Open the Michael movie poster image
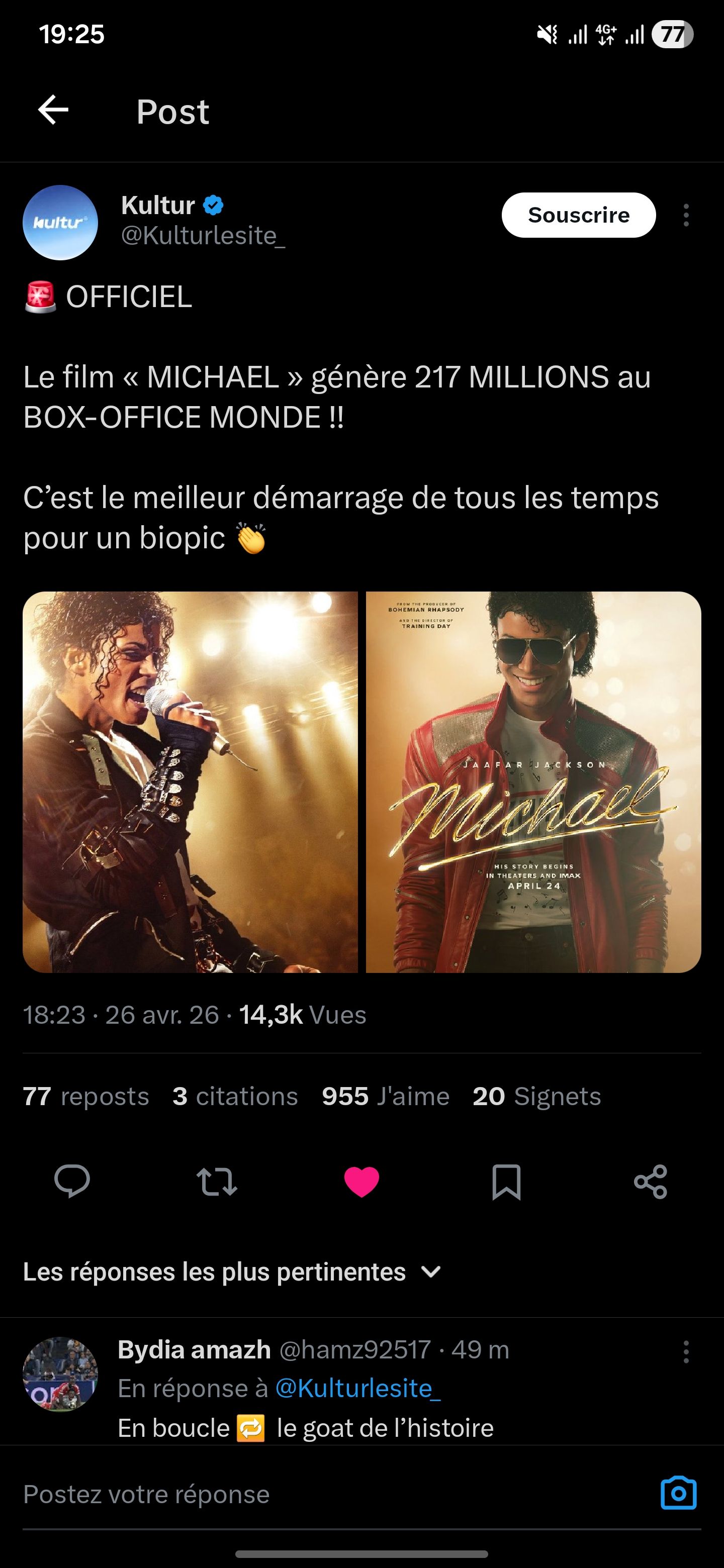Image resolution: width=724 pixels, height=1568 pixels. coord(533,782)
